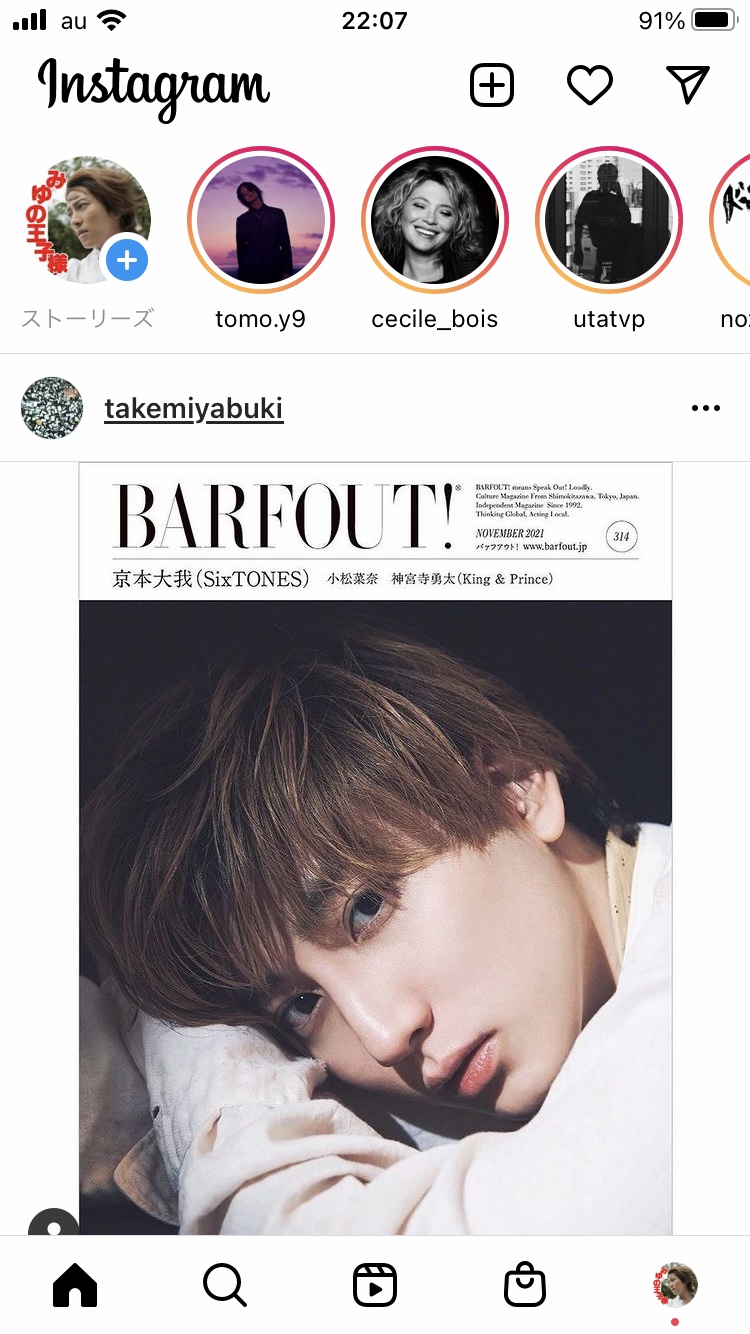This screenshot has width=750, height=1334.
Task: Open takemiyabuki's profile from username
Action: coord(193,408)
